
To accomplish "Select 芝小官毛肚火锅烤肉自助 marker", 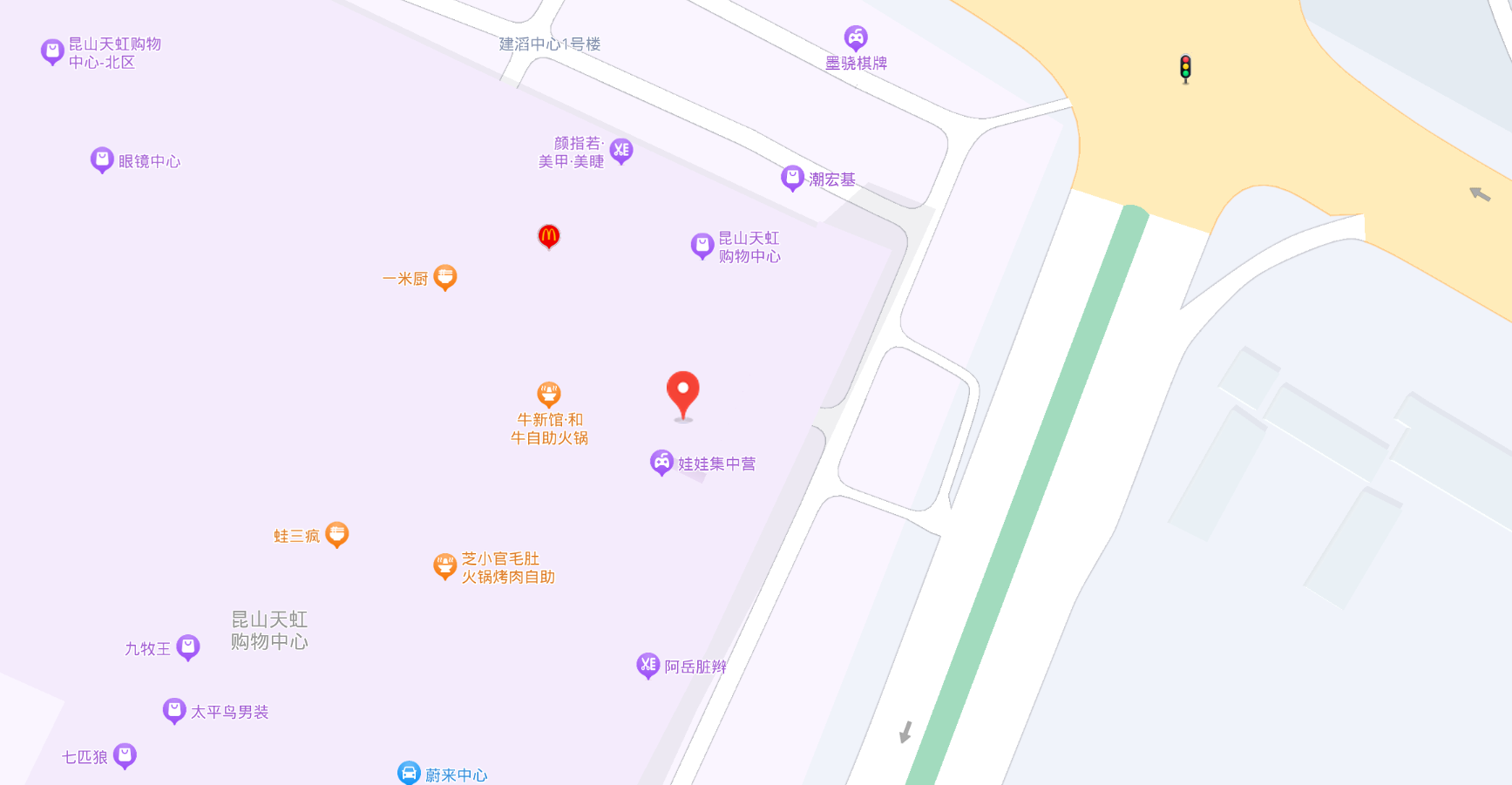I will (445, 565).
